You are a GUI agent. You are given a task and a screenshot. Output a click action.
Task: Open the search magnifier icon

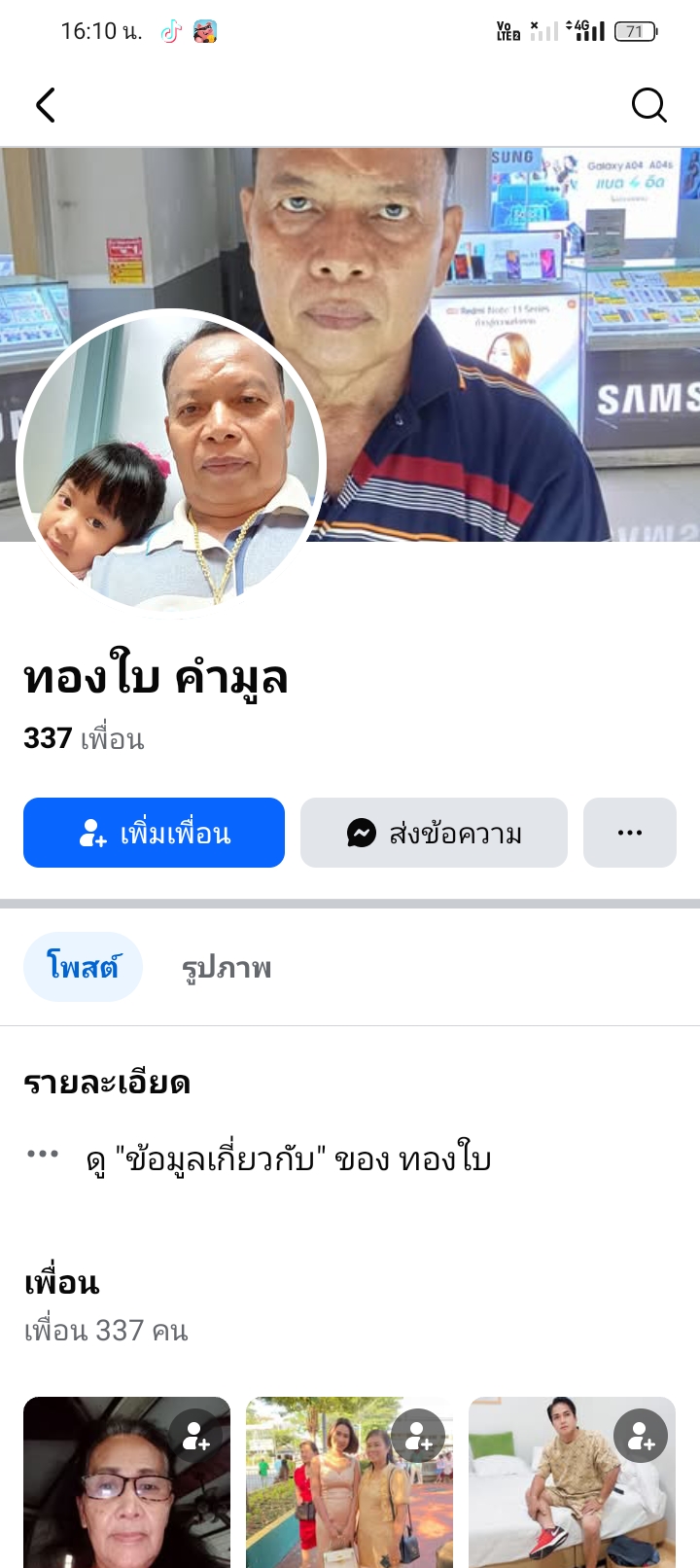[x=648, y=105]
